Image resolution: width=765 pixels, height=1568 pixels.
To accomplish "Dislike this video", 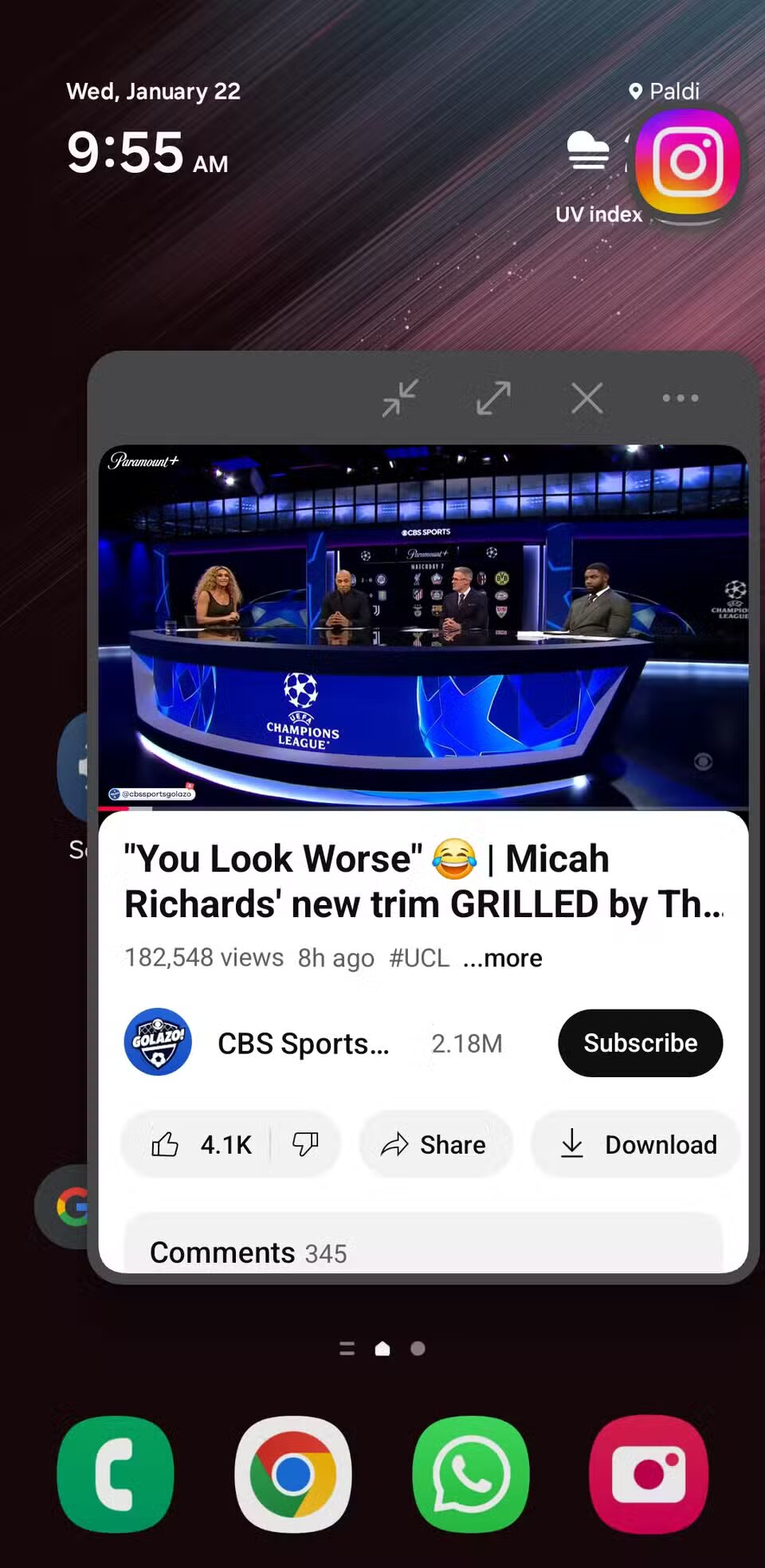I will point(305,1145).
